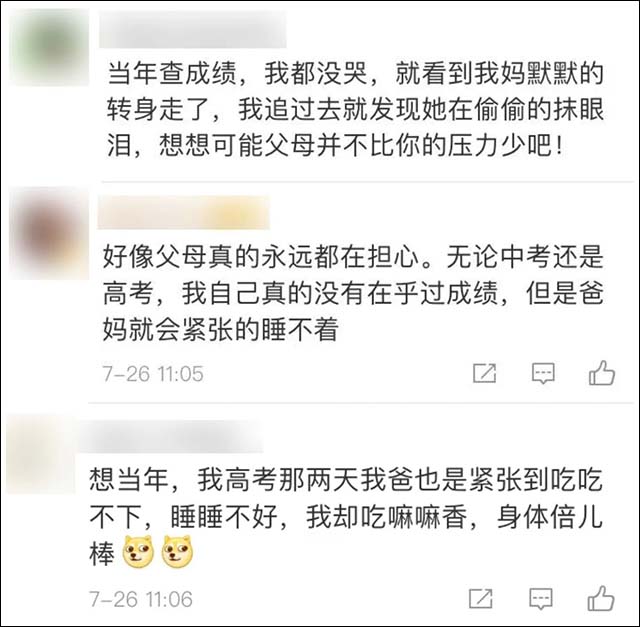Reply to the comment posted at 7-26 11:05
Viewport: 640px width, 627px height.
click(x=543, y=374)
